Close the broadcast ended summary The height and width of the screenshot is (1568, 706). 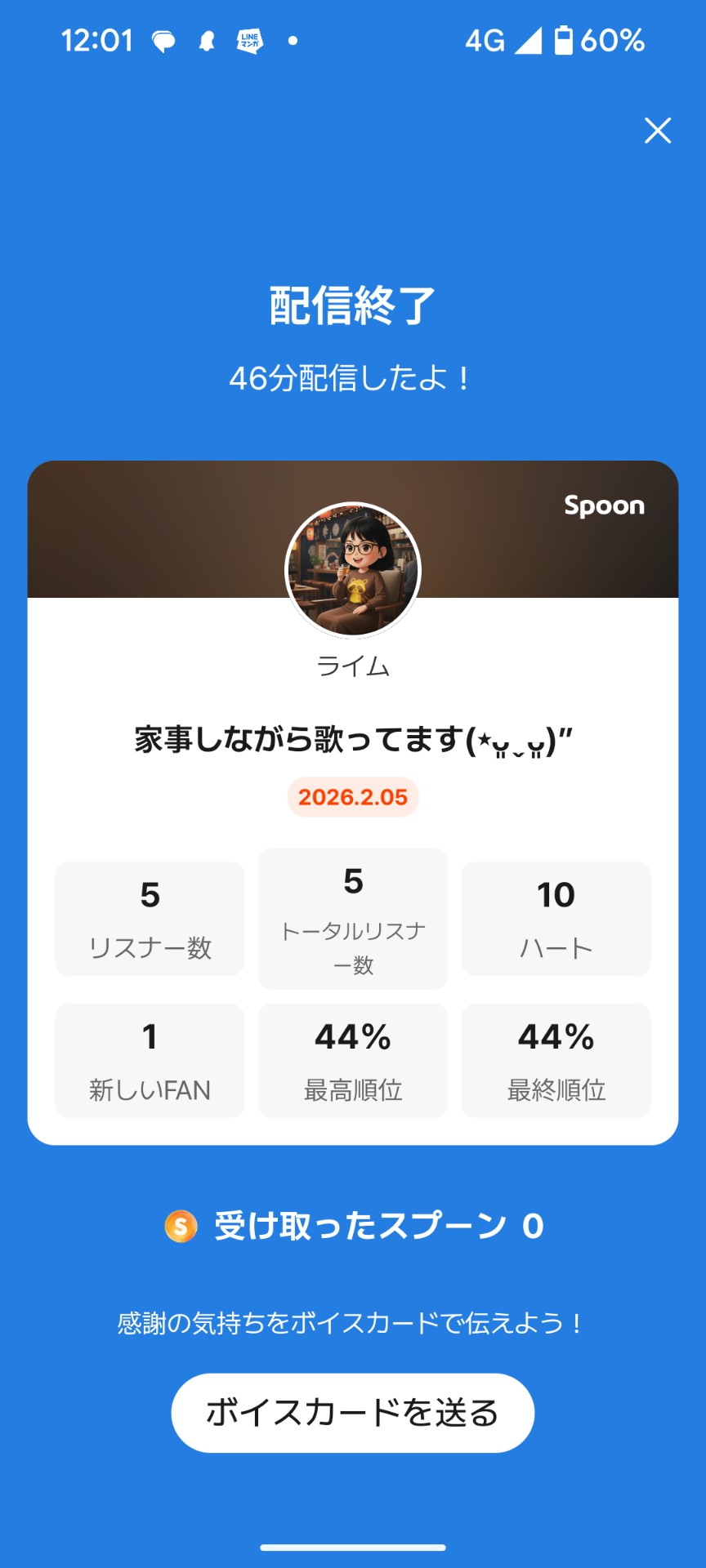(x=657, y=131)
